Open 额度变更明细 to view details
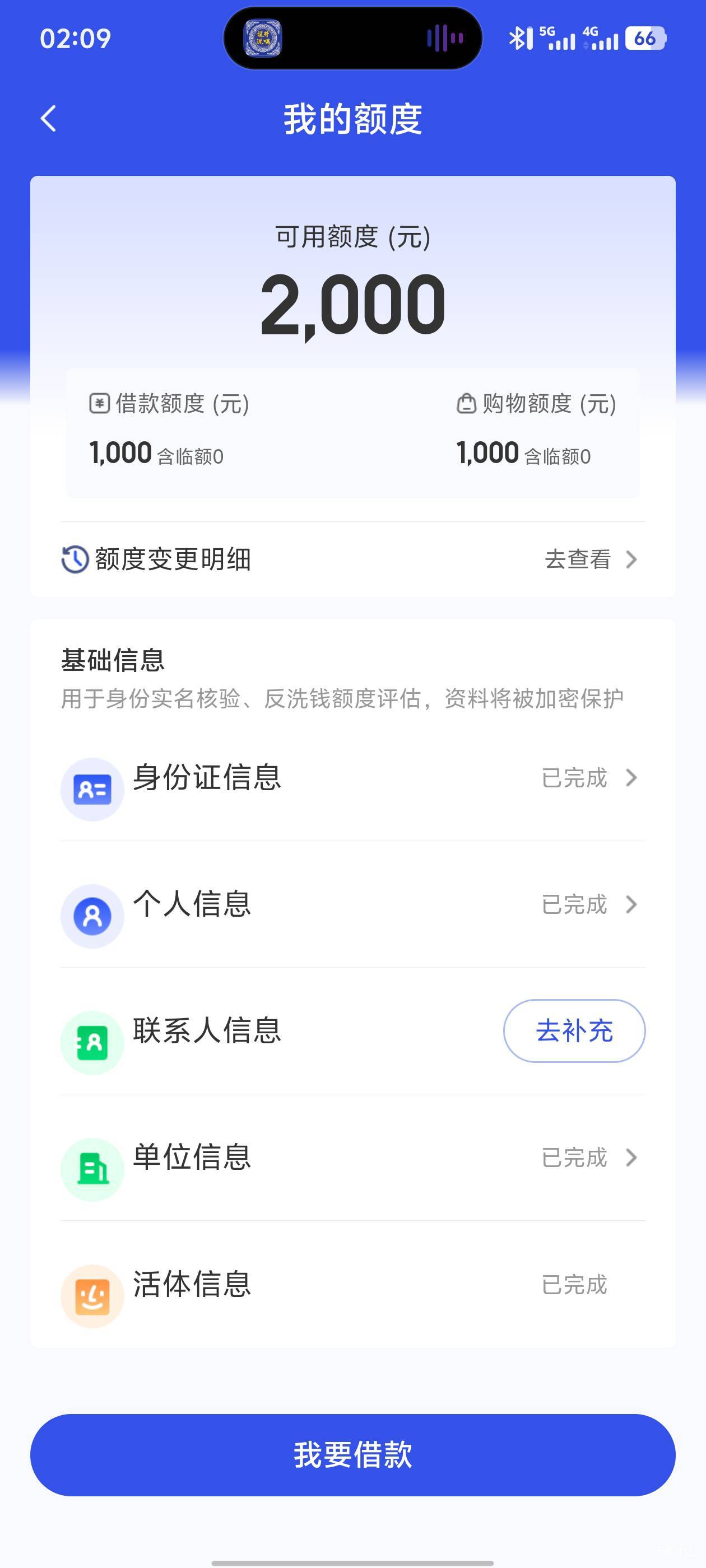This screenshot has height=1568, width=706. tap(352, 559)
